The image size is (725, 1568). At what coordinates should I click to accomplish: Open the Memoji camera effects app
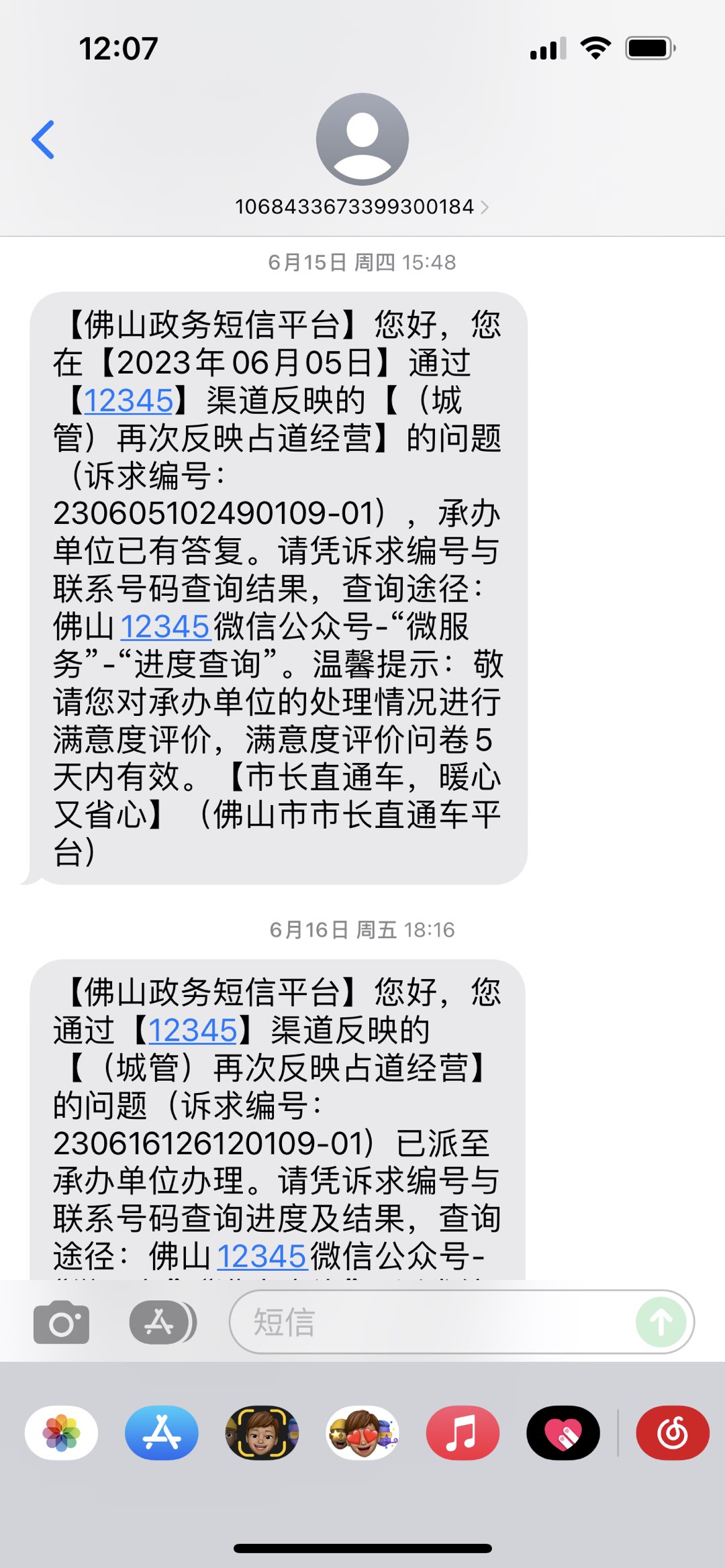(262, 1432)
